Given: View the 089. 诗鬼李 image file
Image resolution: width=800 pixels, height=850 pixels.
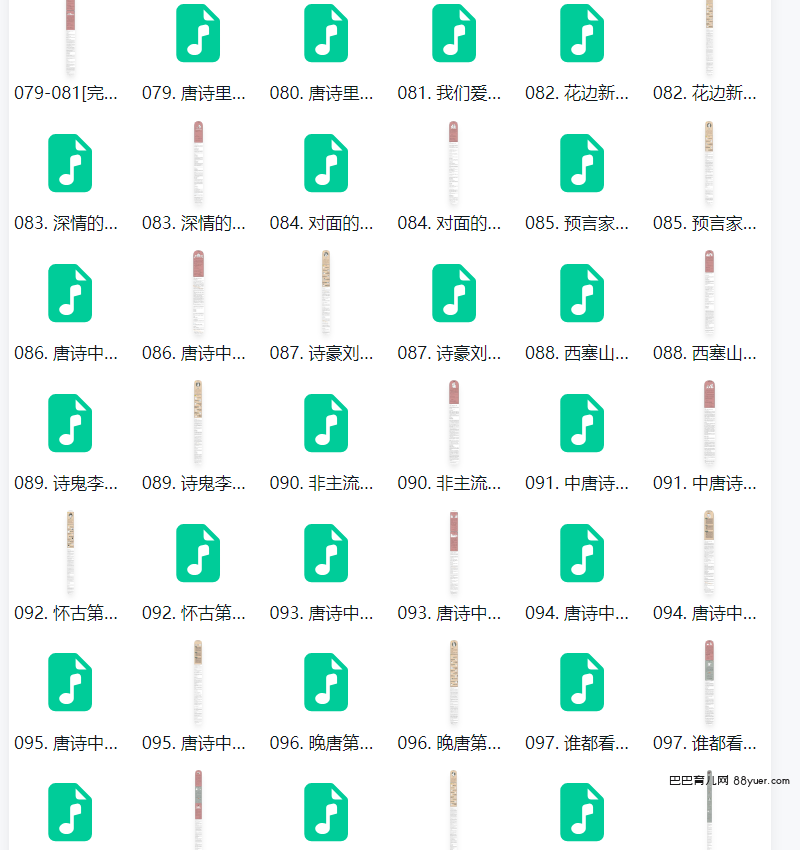Looking at the screenshot, I should pyautogui.click(x=198, y=423).
